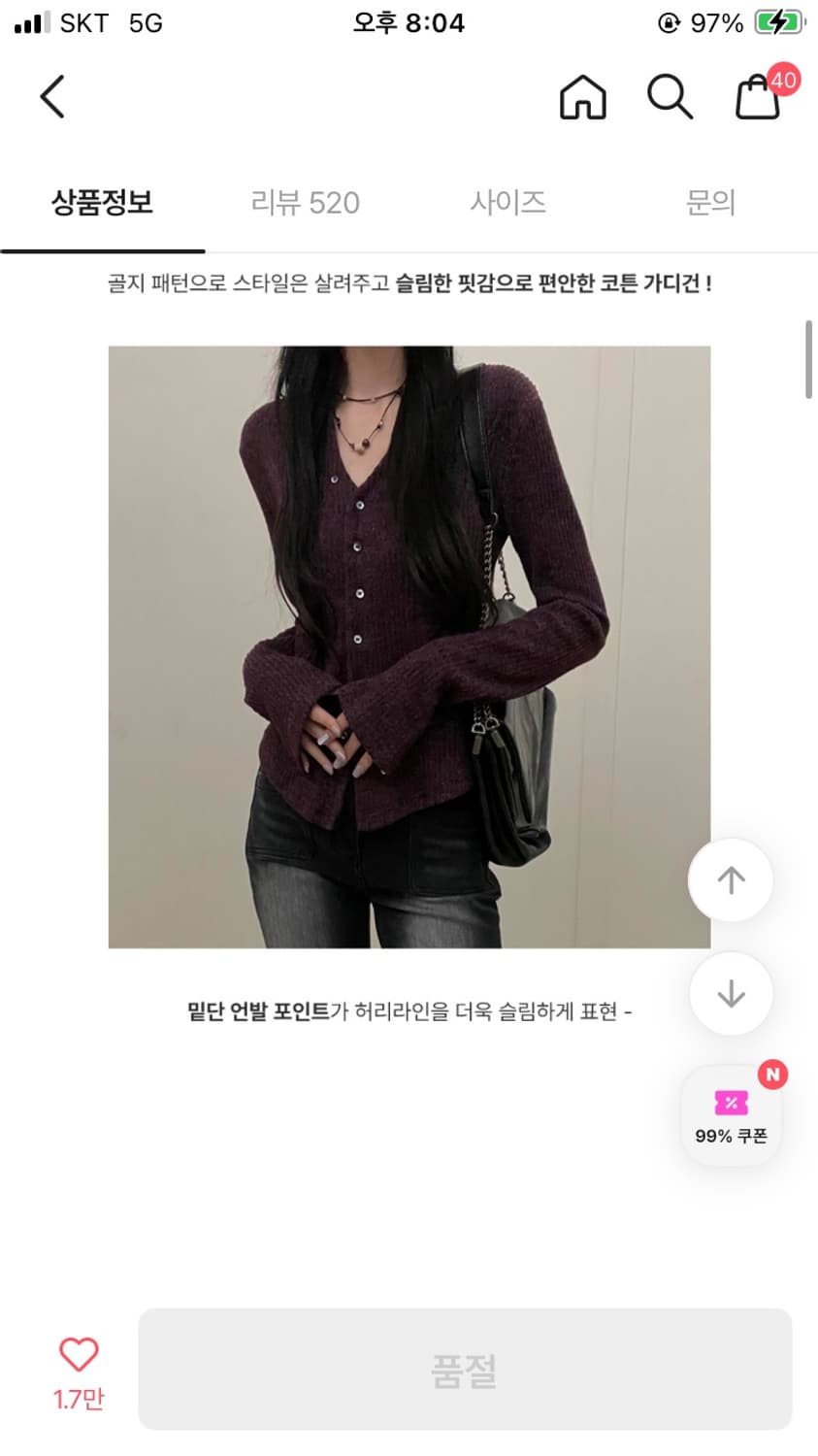This screenshot has height=1456, width=818.
Task: Open the shopping bag showing 40 items
Action: [x=759, y=97]
